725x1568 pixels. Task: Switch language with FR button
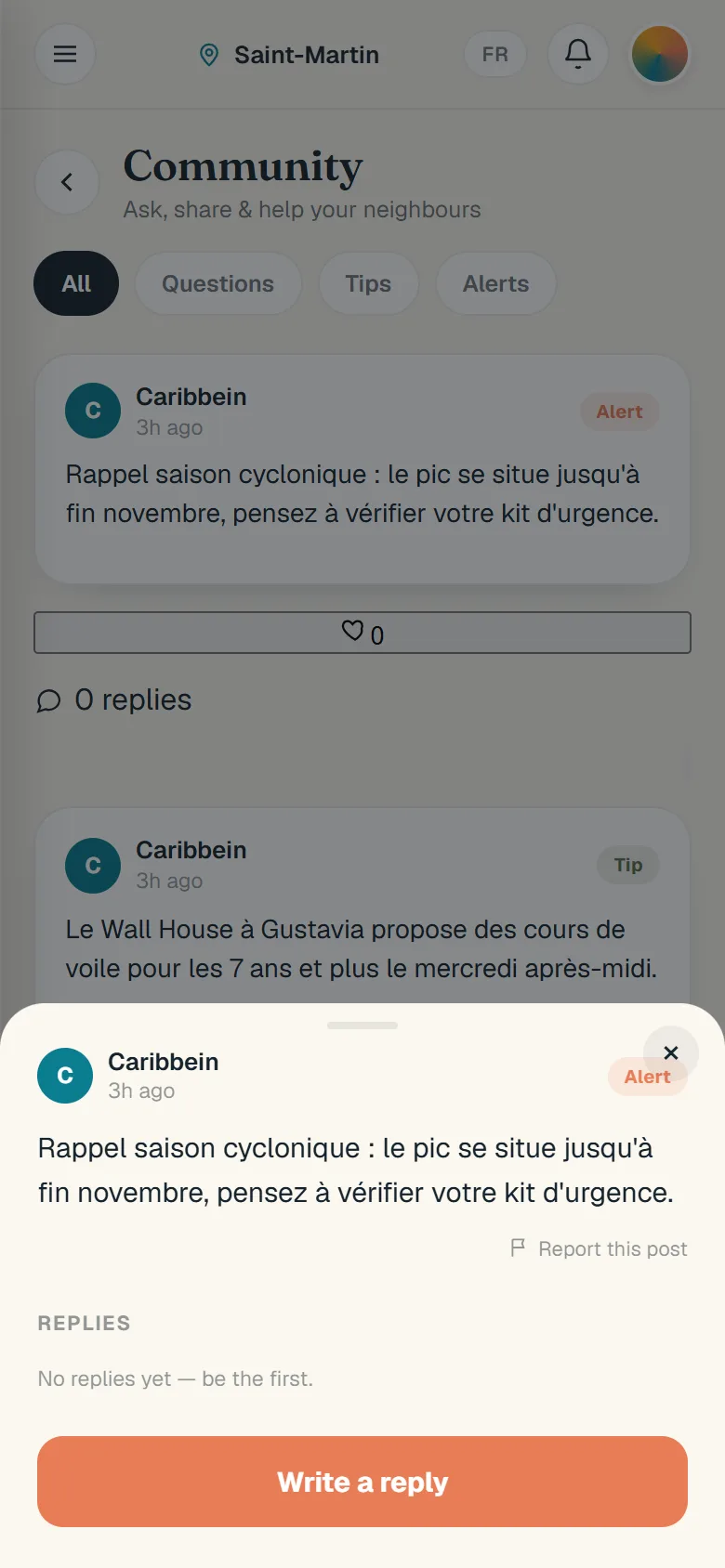point(495,55)
